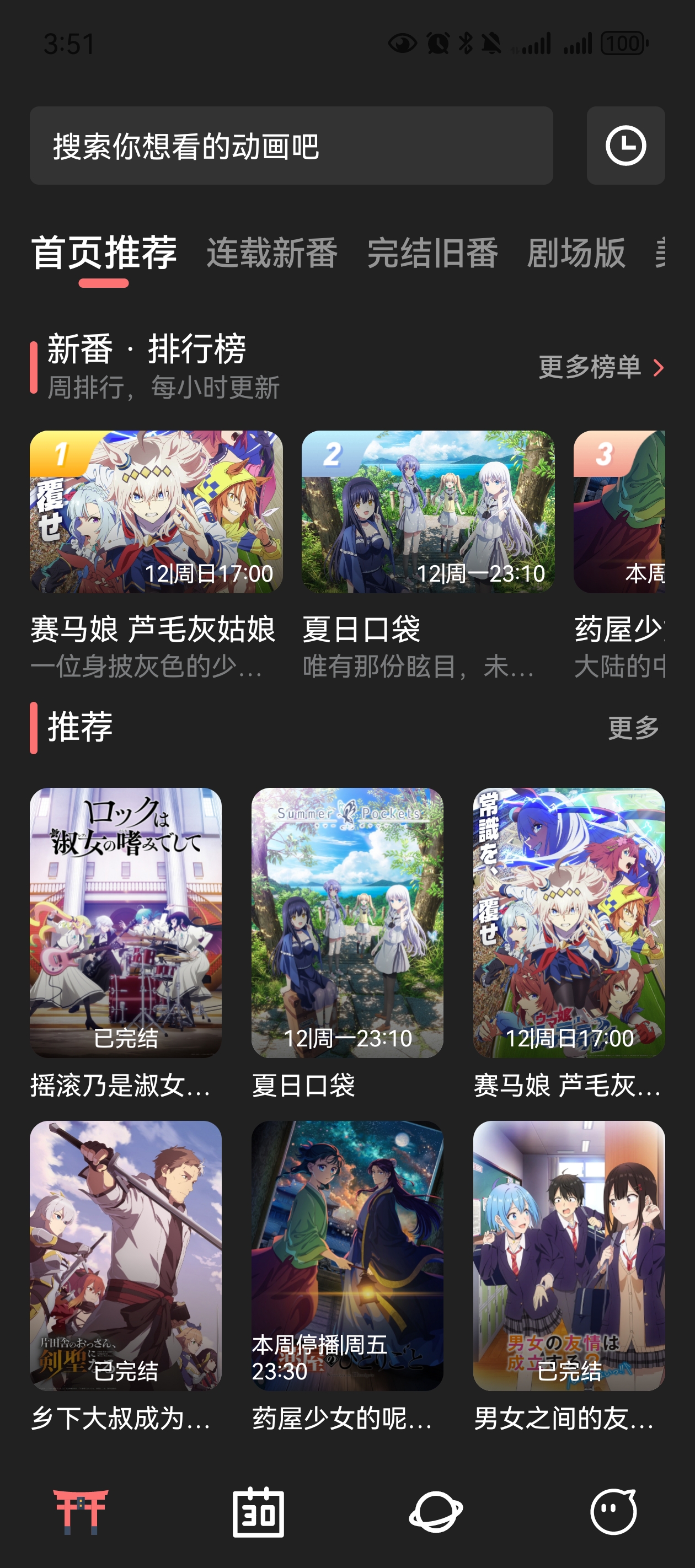The height and width of the screenshot is (1568, 695).
Task: Switch to 连载新番 tab
Action: pos(272,253)
